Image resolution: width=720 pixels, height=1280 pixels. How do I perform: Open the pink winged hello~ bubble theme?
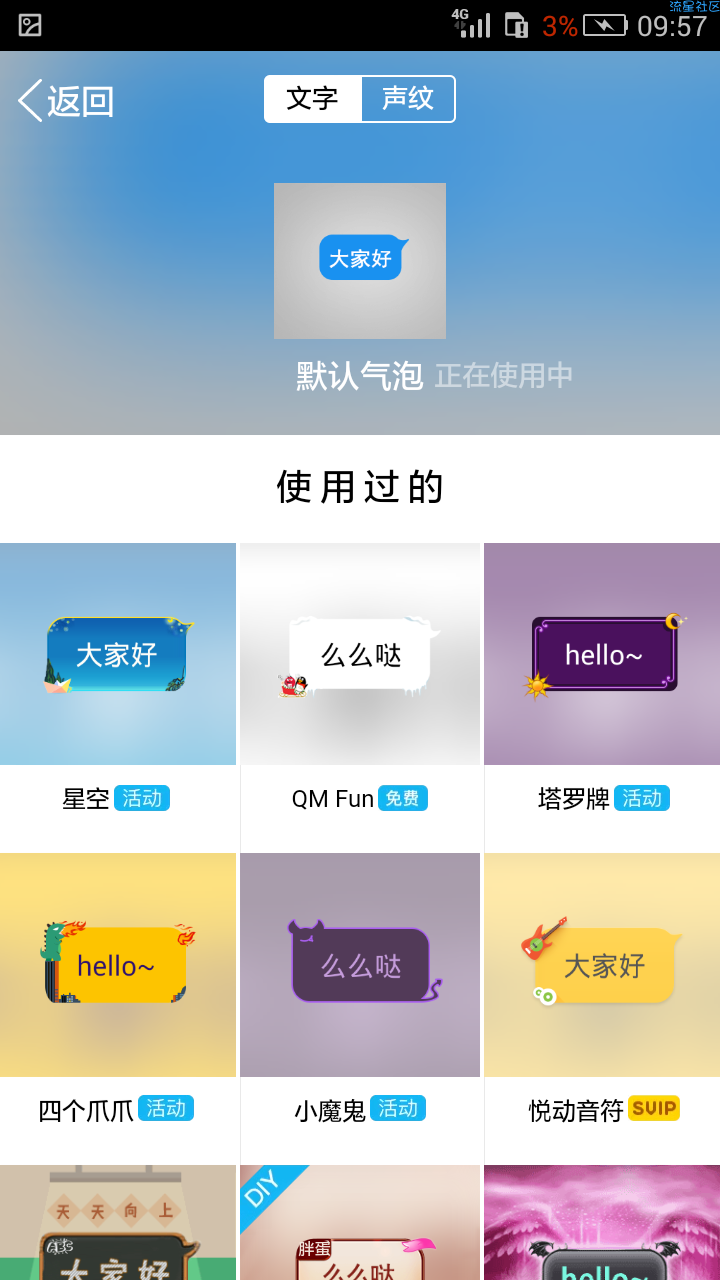pos(602,1222)
